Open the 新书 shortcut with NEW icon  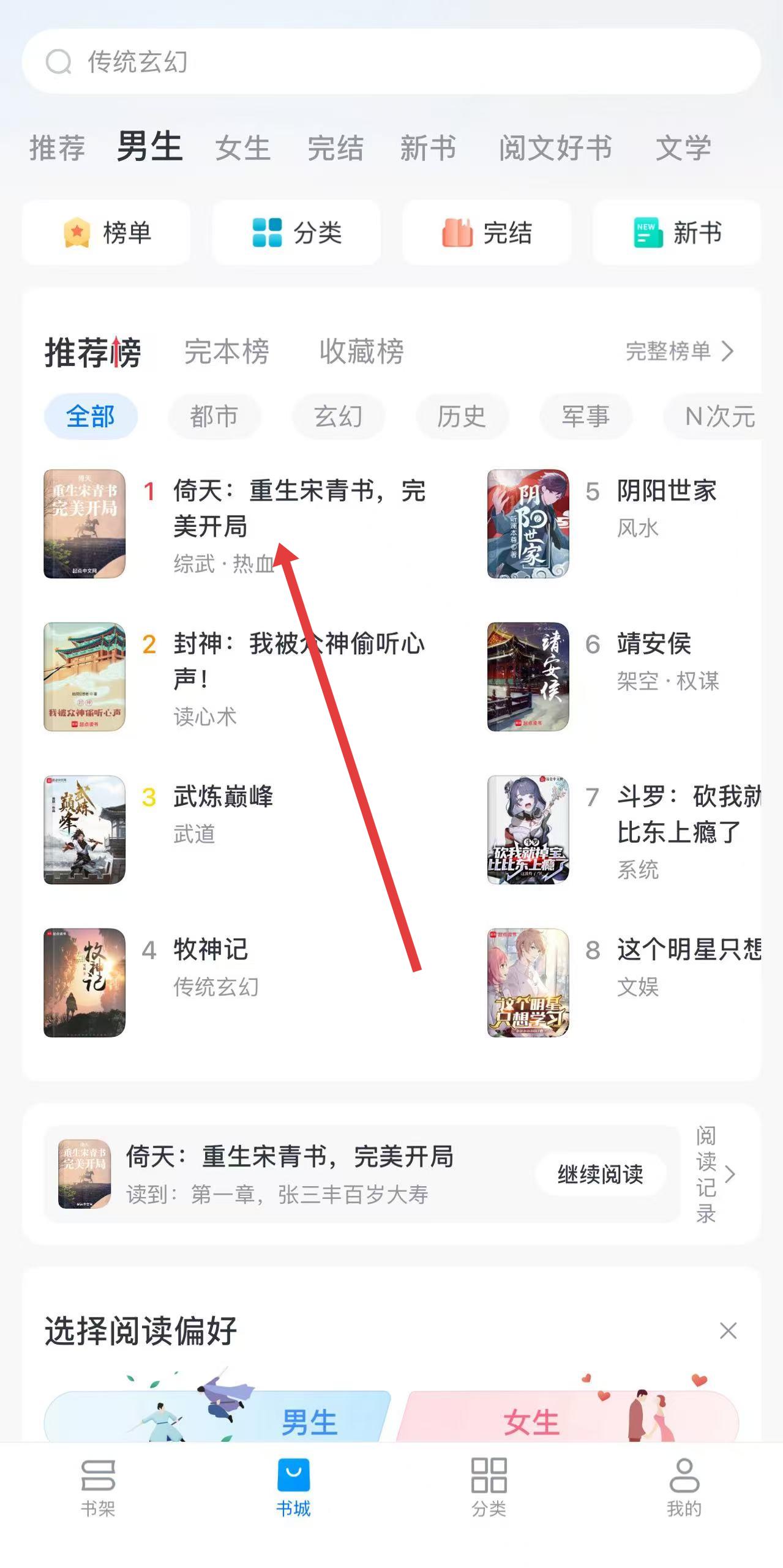click(x=677, y=233)
